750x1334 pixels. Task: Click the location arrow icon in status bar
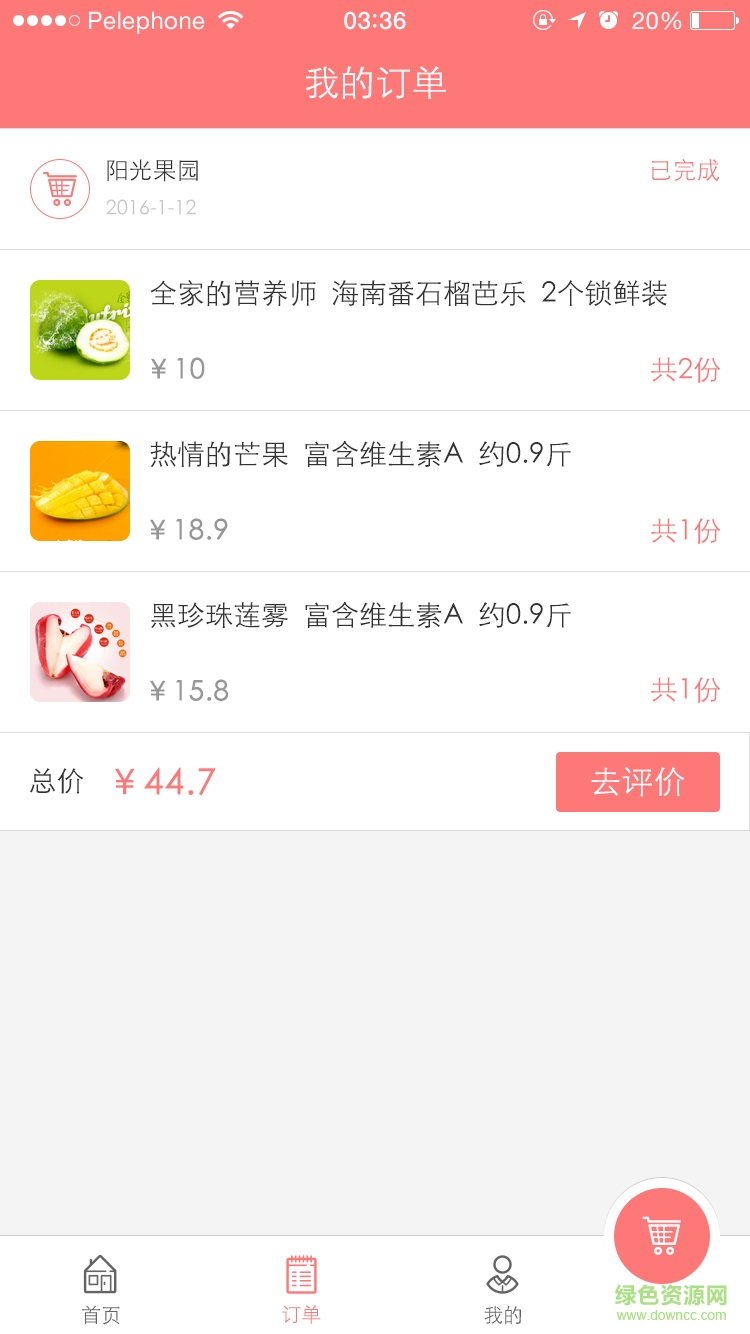tap(576, 19)
